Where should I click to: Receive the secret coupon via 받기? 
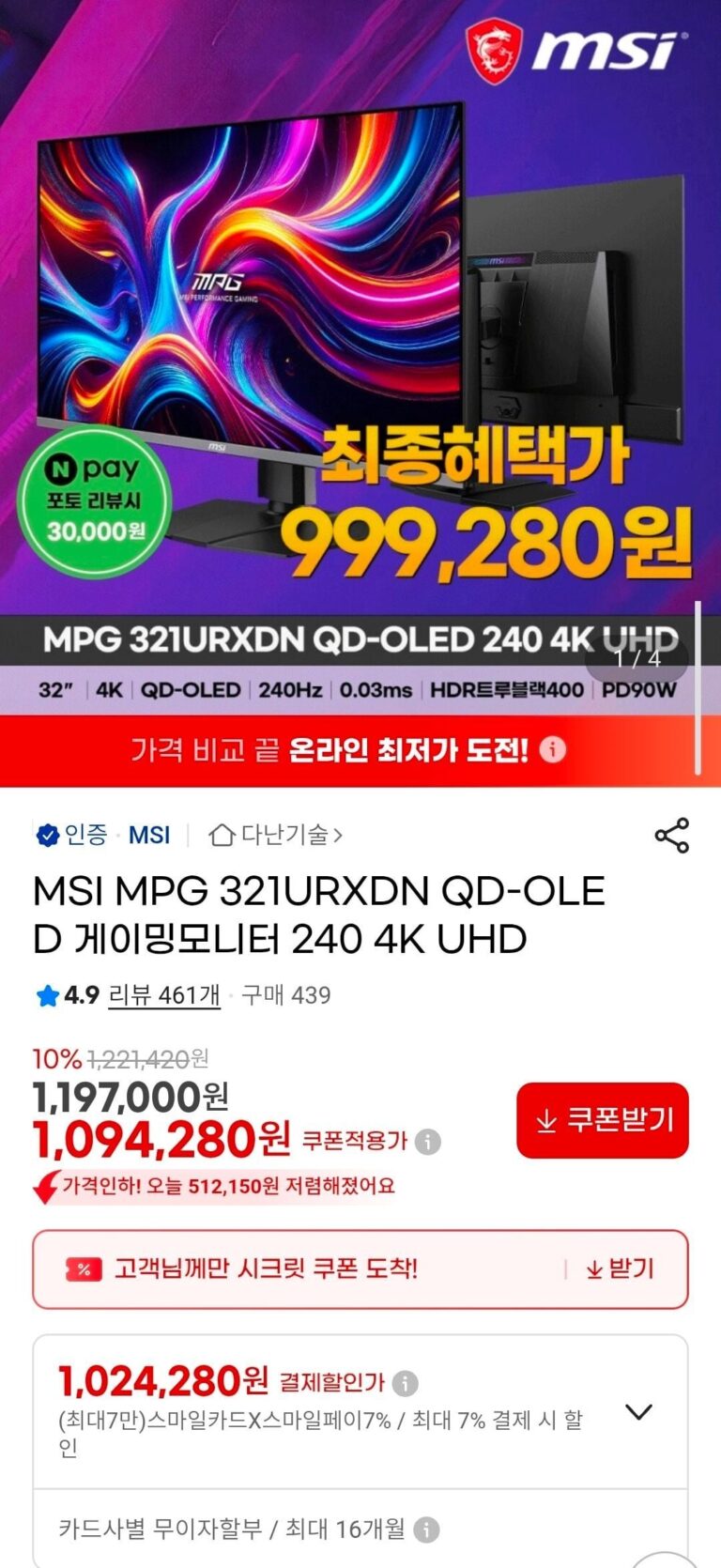pos(620,1269)
